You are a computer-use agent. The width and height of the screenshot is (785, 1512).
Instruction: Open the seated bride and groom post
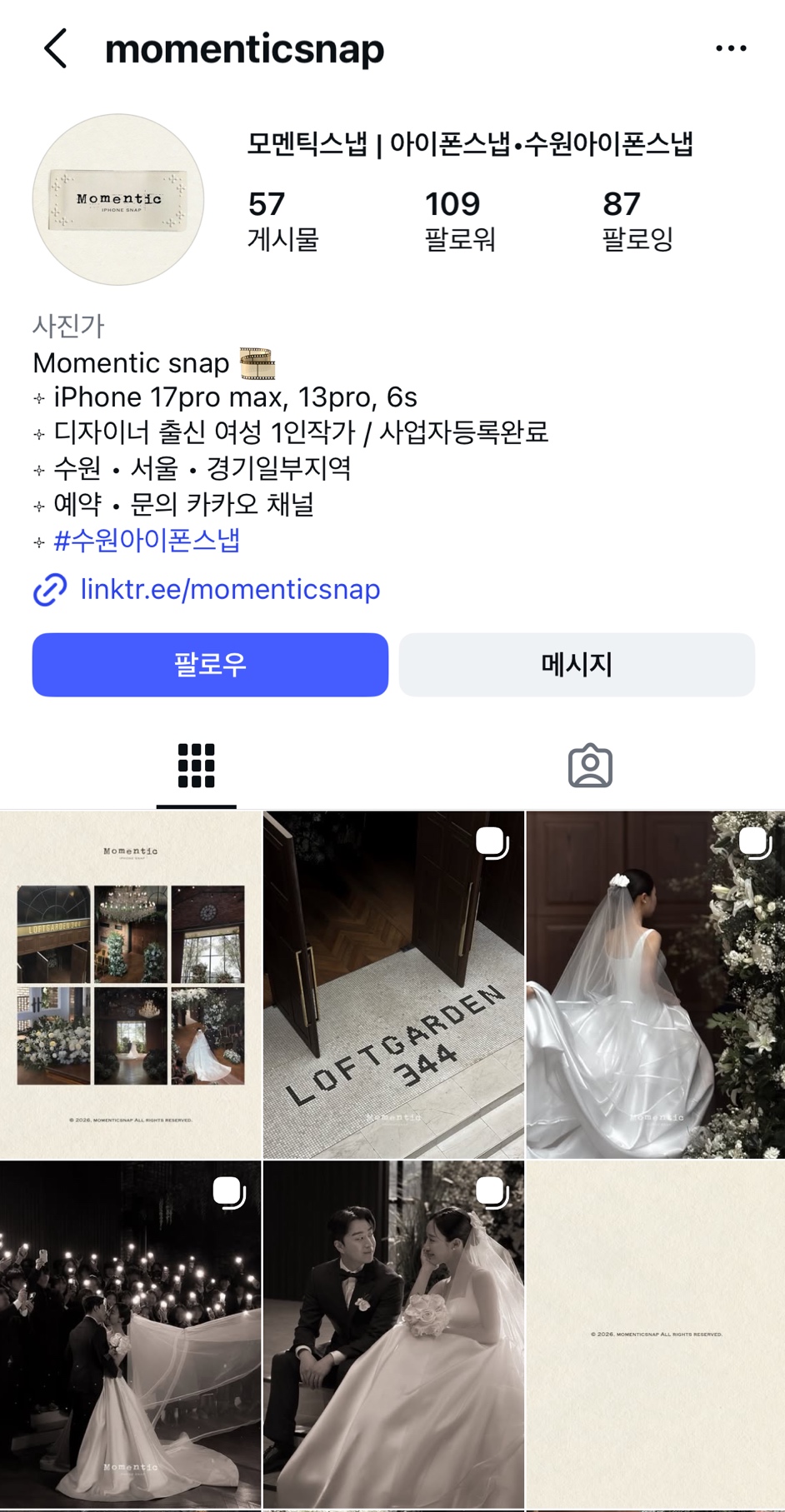click(x=393, y=1335)
